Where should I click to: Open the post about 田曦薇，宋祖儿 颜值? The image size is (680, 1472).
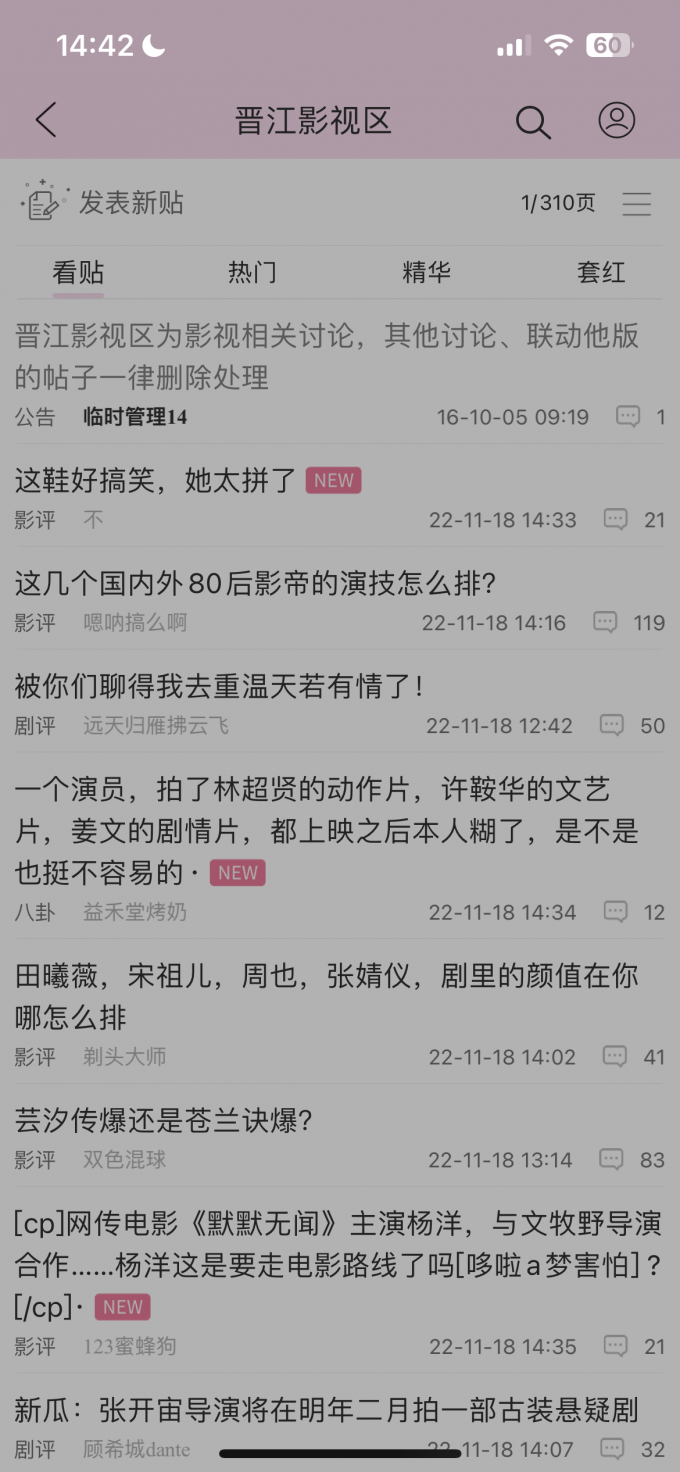point(326,996)
